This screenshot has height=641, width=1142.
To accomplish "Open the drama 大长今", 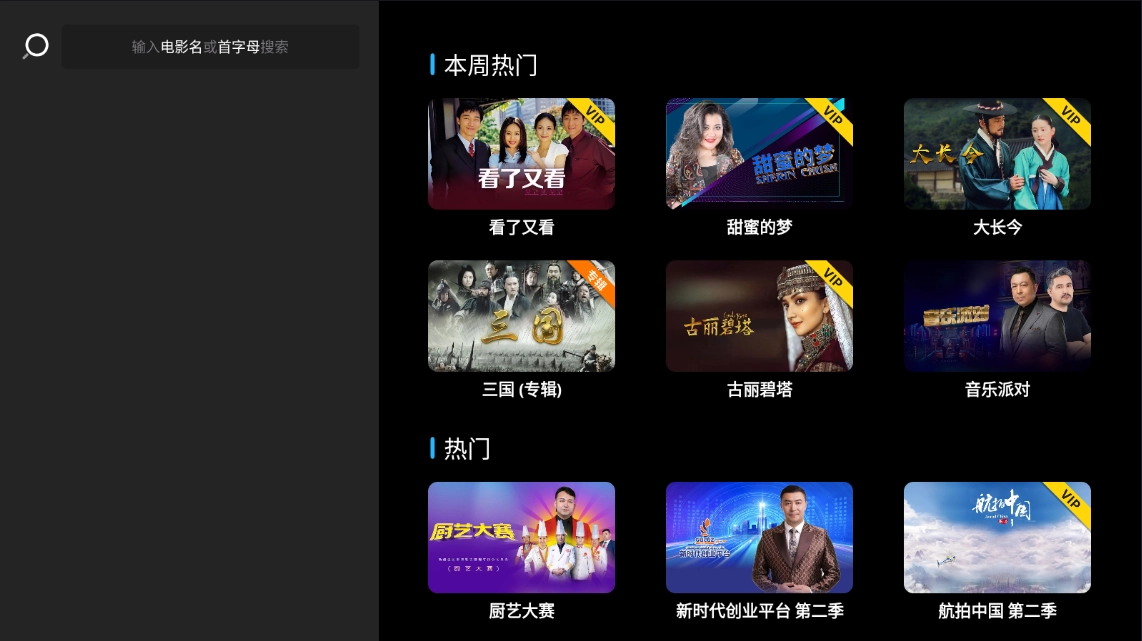I will click(997, 154).
